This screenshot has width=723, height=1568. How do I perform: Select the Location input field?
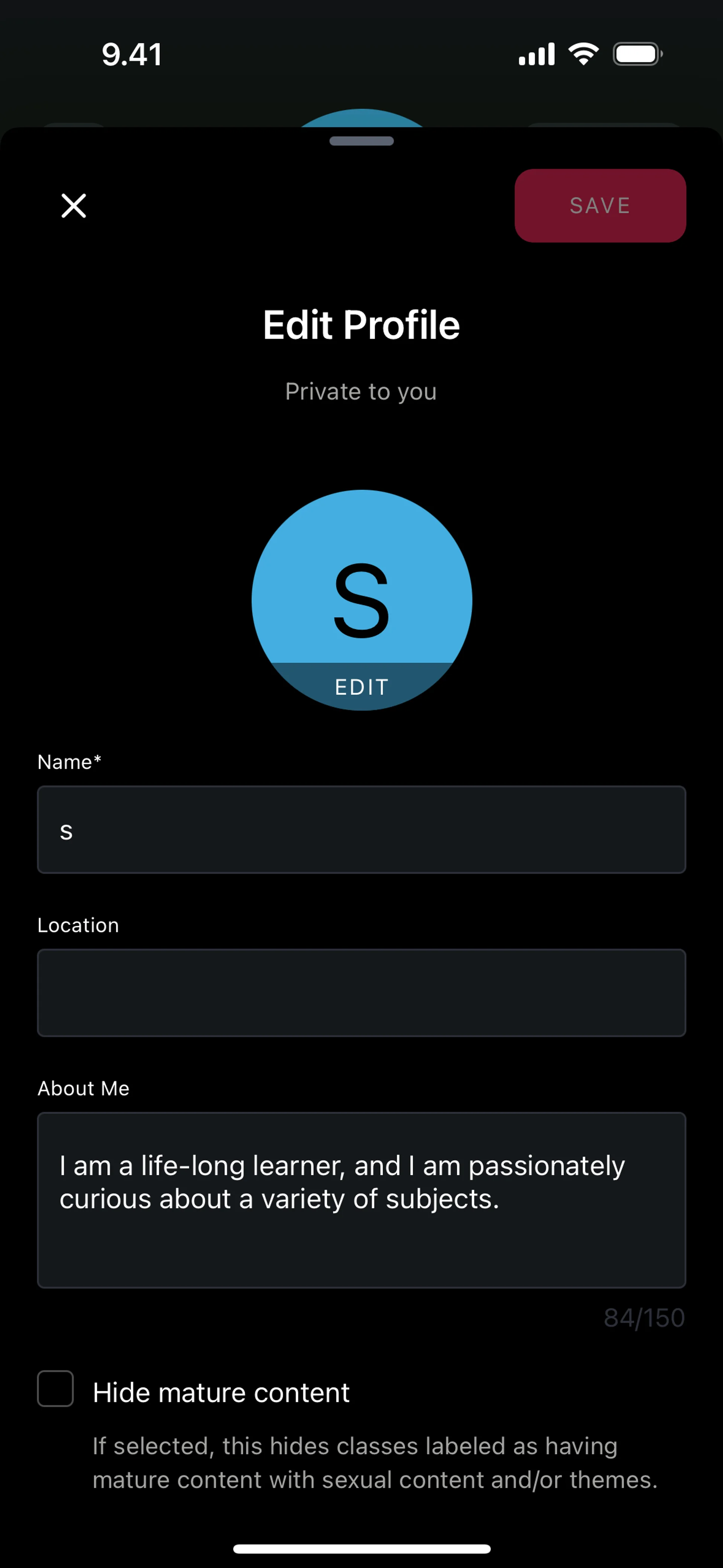[361, 993]
